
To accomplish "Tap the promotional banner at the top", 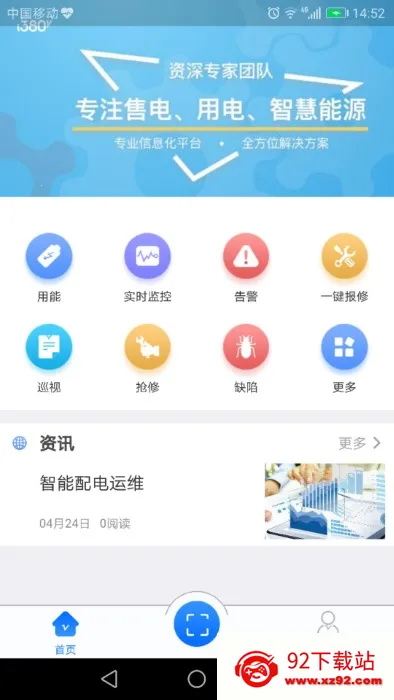I will point(197,111).
